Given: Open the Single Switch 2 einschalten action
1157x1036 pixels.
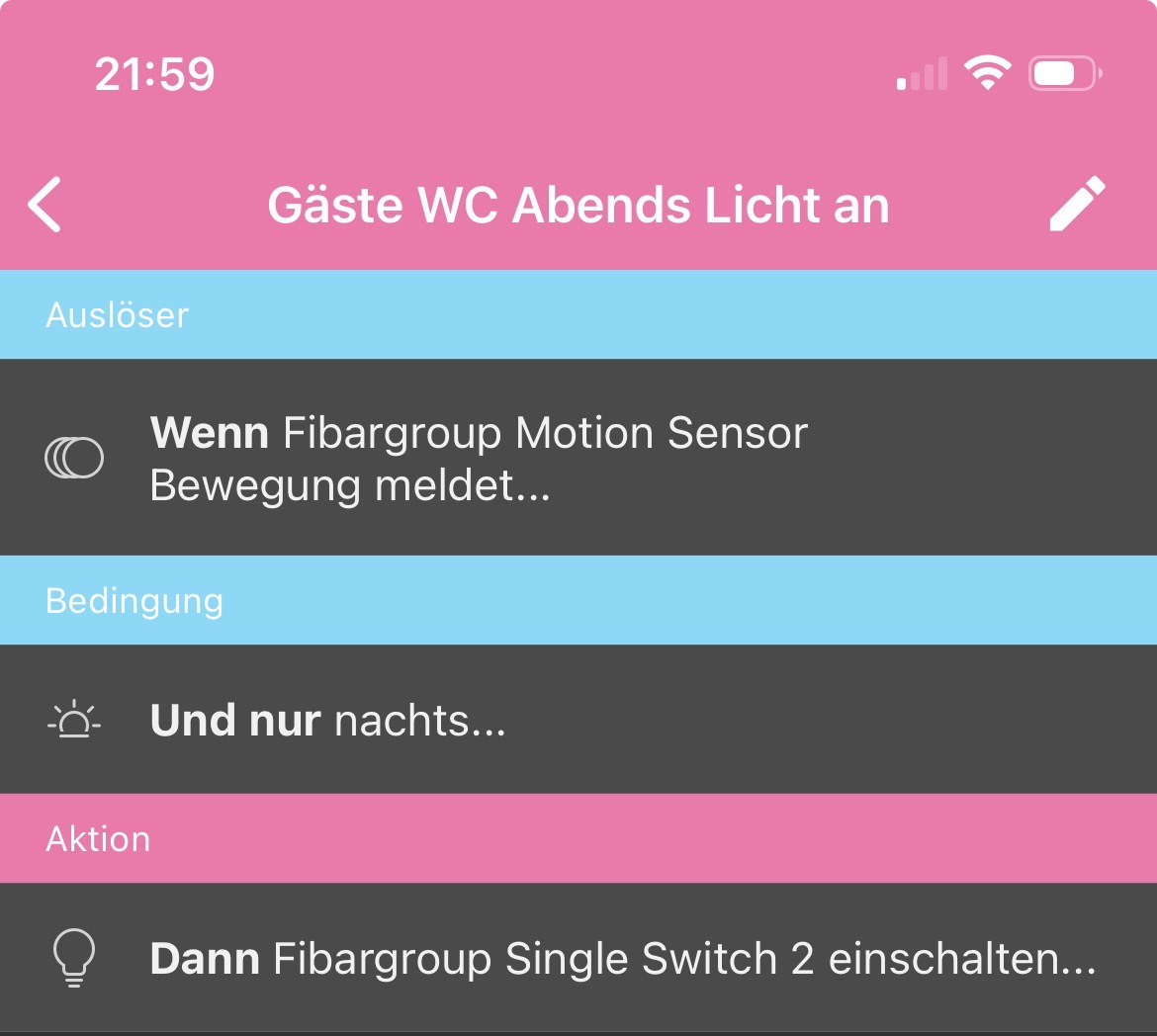Looking at the screenshot, I should click(578, 959).
